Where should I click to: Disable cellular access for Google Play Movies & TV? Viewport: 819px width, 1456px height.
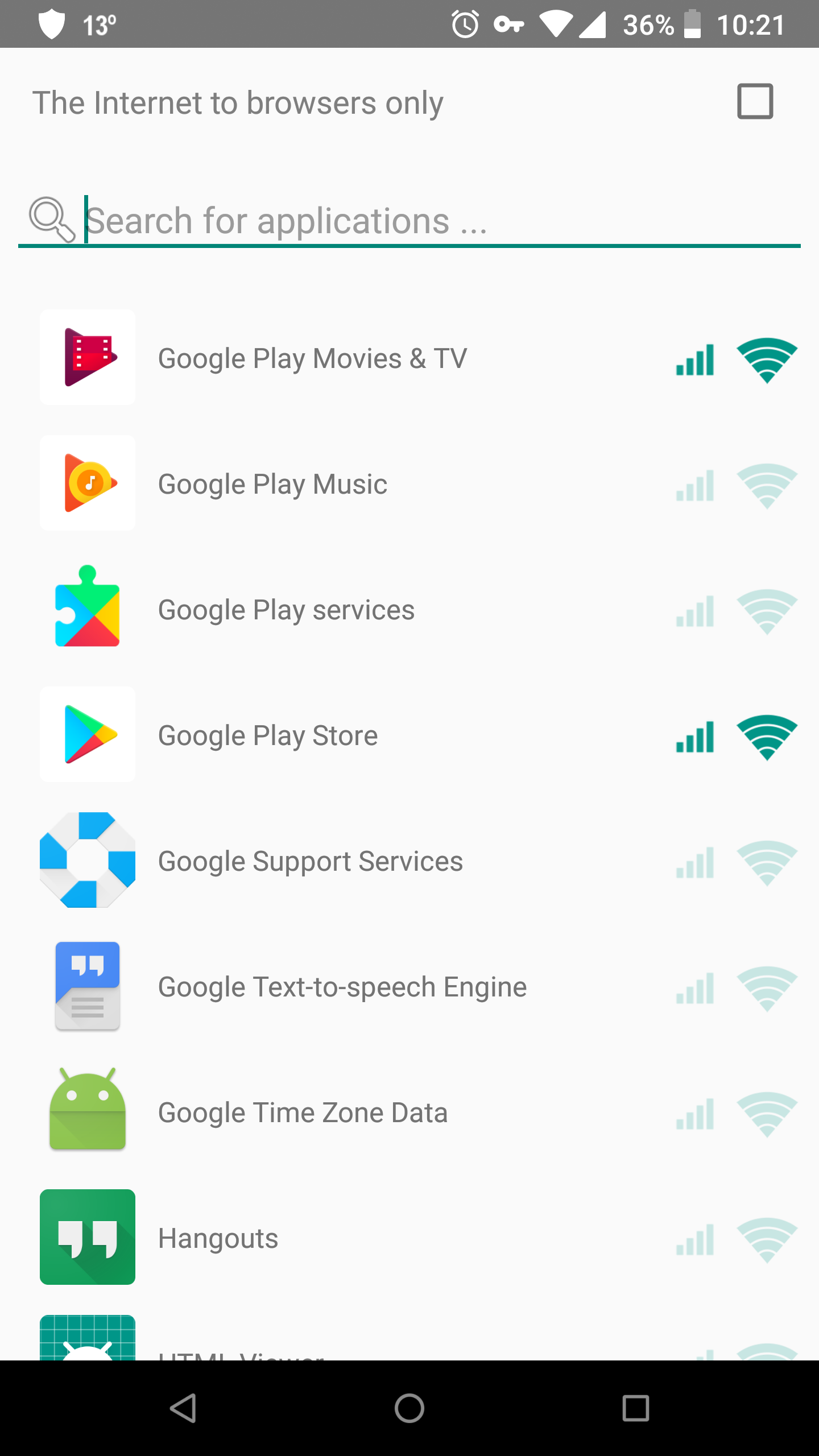(x=694, y=357)
